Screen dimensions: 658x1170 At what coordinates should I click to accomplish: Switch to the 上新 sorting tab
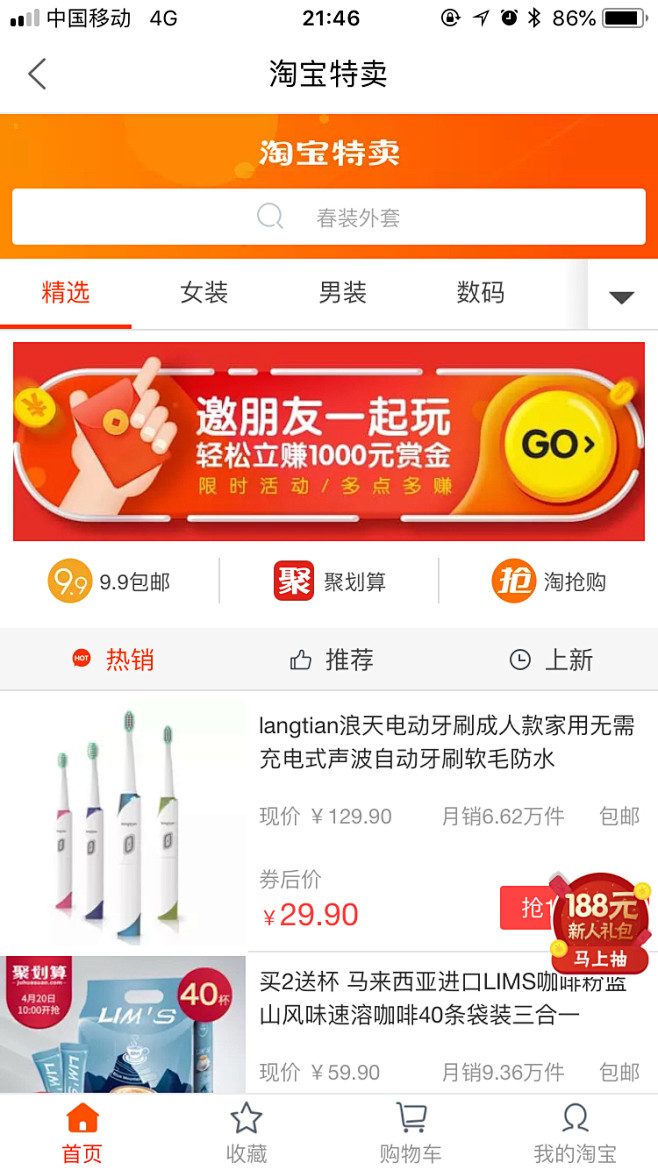tap(551, 660)
